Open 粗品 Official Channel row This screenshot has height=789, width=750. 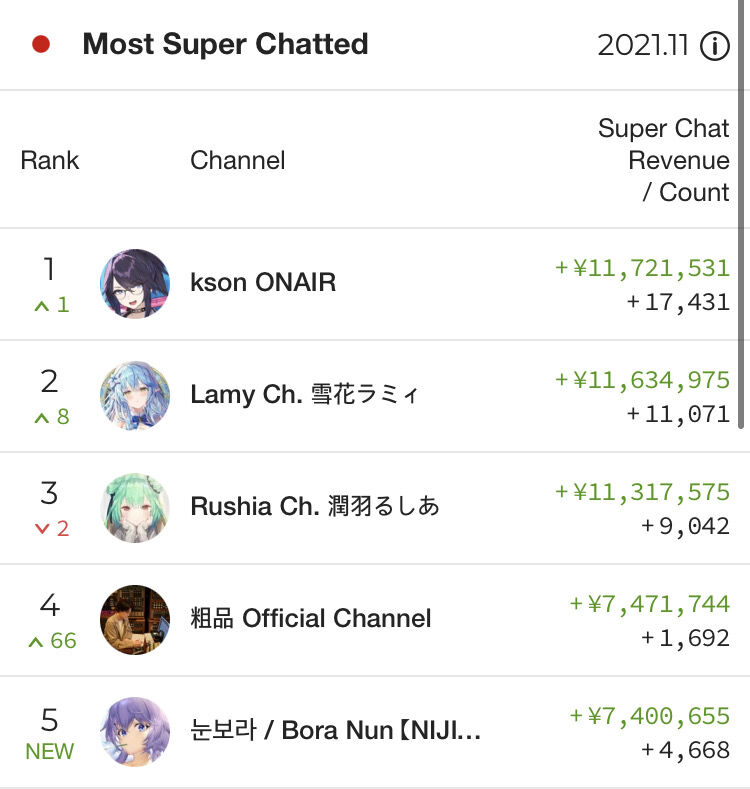tap(375, 620)
